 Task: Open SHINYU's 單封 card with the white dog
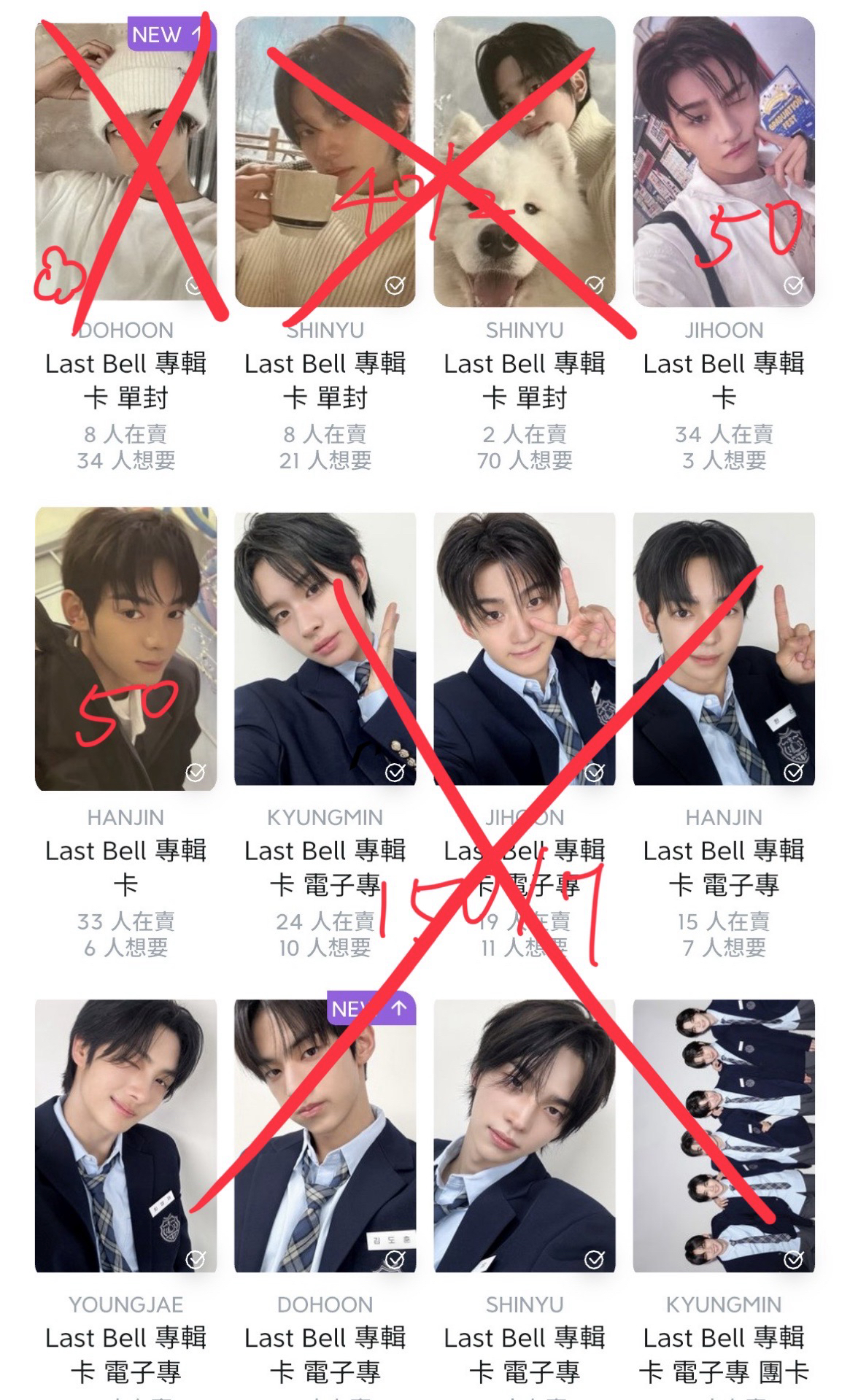tap(524, 162)
